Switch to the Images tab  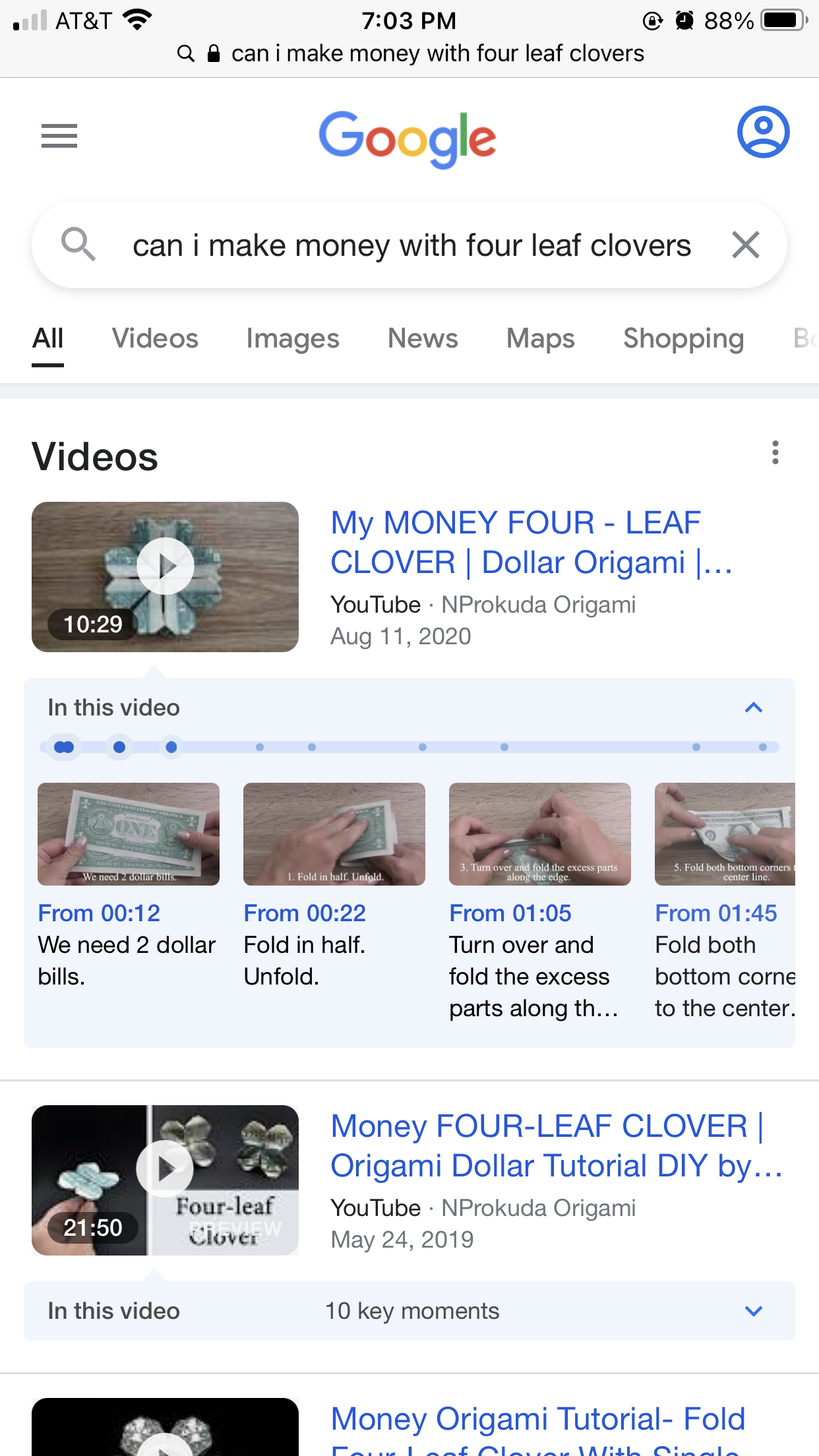click(293, 339)
